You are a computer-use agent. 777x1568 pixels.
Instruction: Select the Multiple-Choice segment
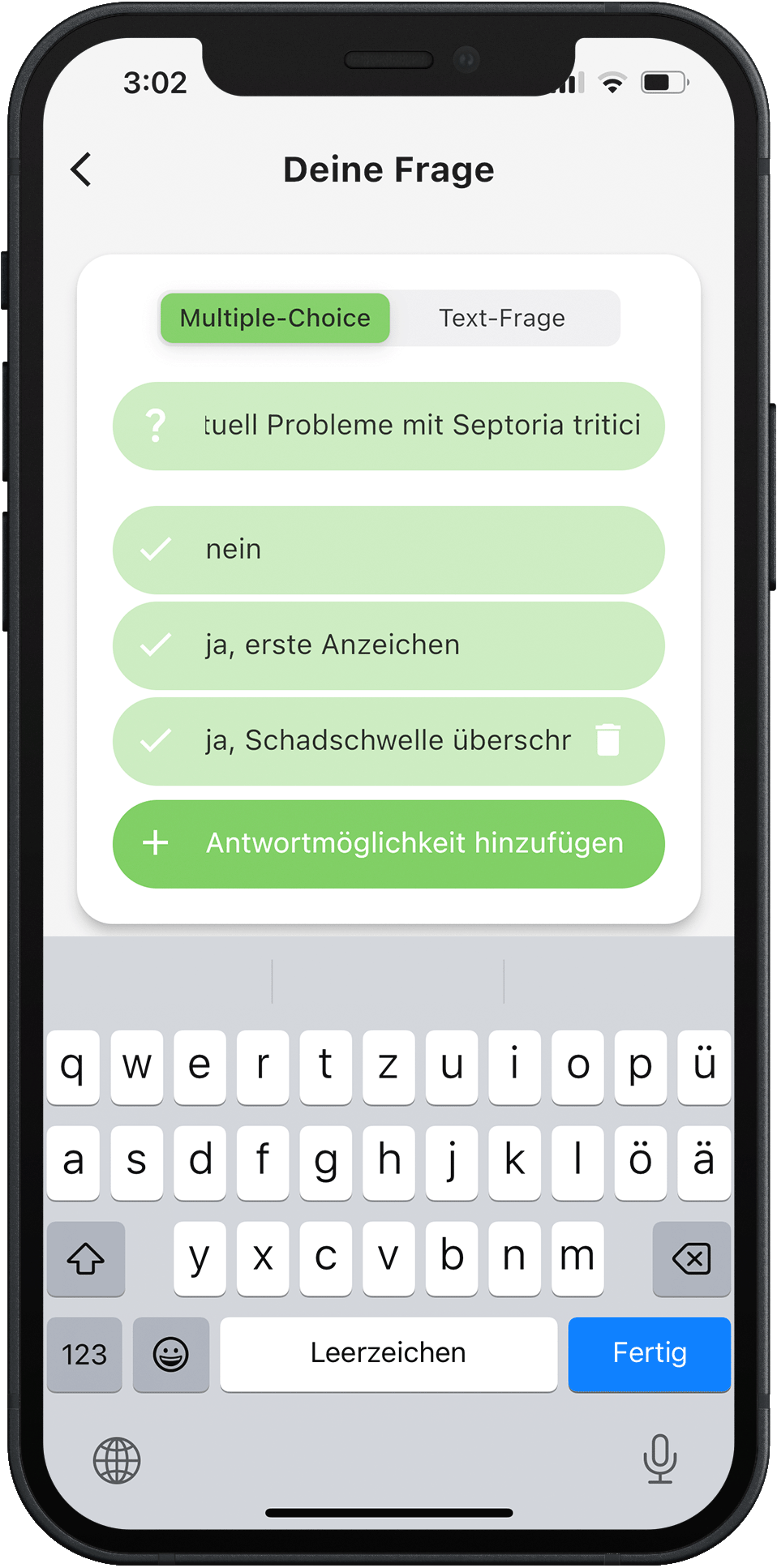[275, 318]
